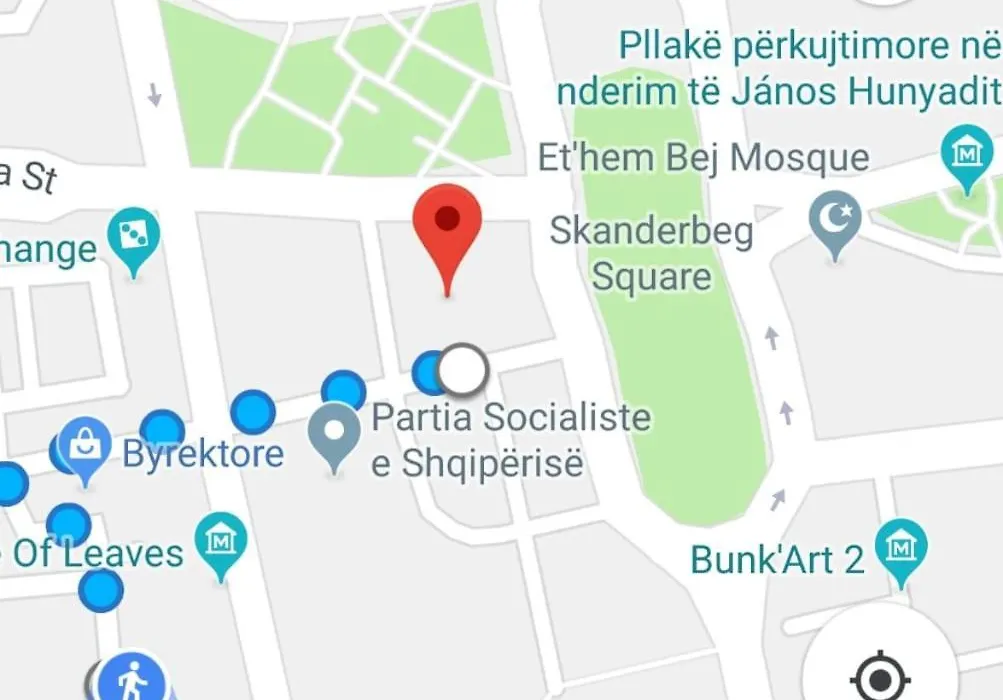Open the dice game venue marker
1003x700 pixels.
tap(134, 237)
